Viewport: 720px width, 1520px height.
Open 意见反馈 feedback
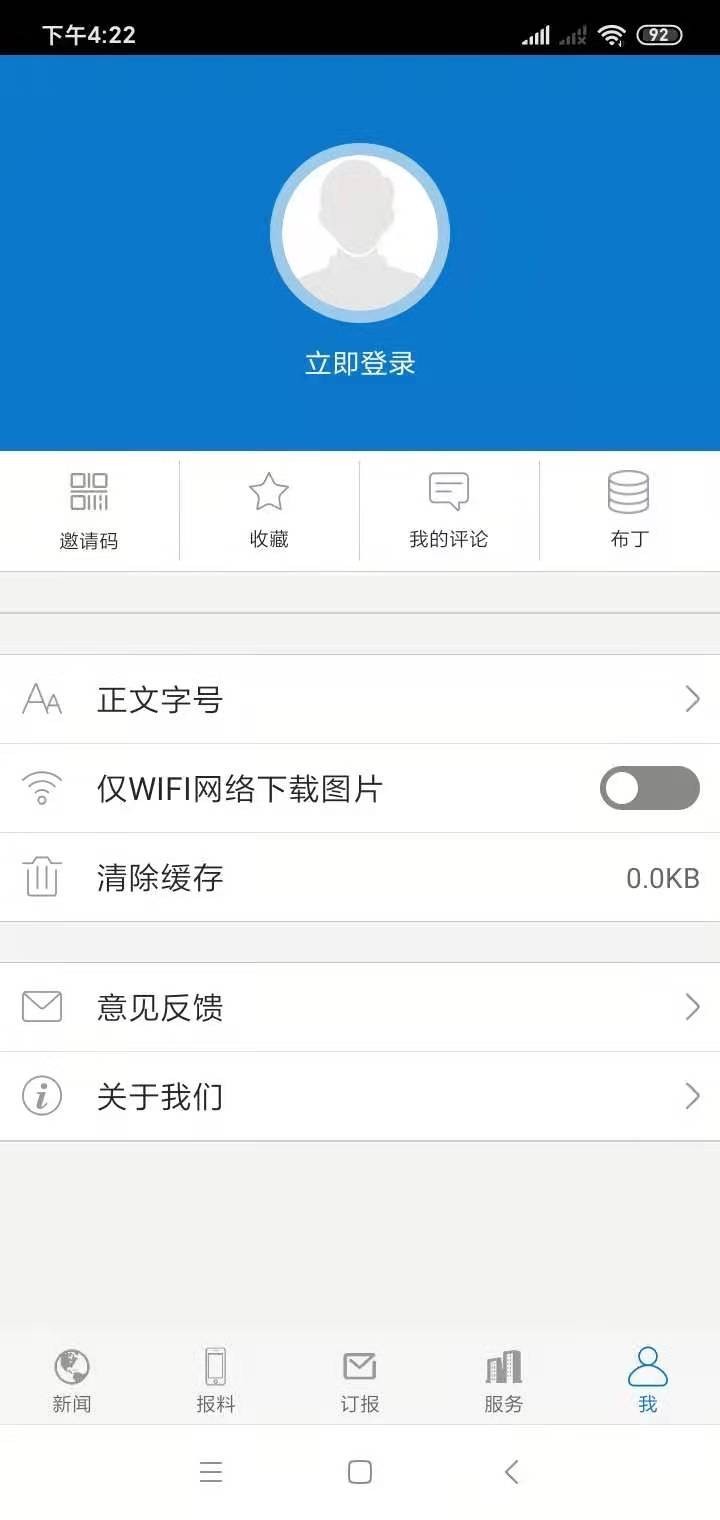pyautogui.click(x=360, y=1007)
